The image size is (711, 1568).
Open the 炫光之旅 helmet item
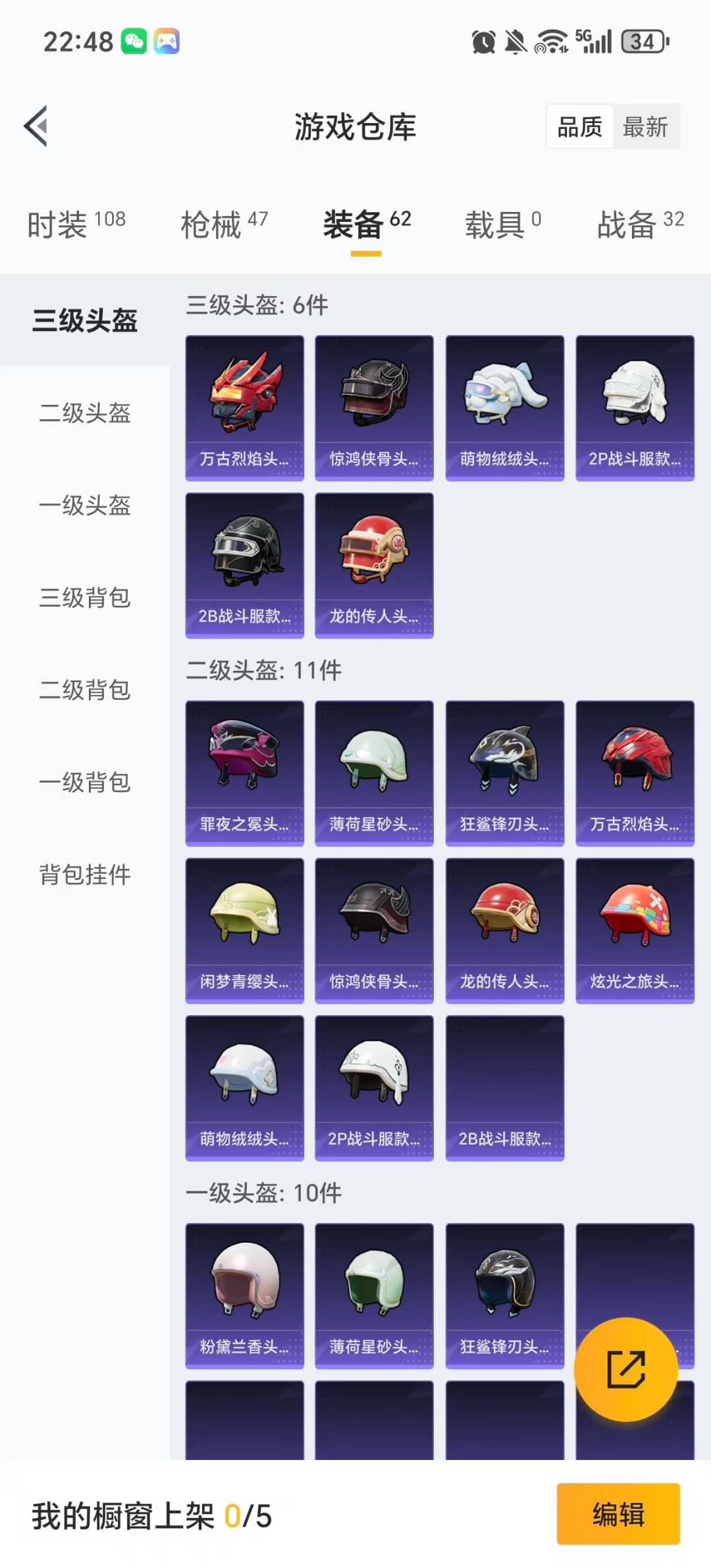635,930
